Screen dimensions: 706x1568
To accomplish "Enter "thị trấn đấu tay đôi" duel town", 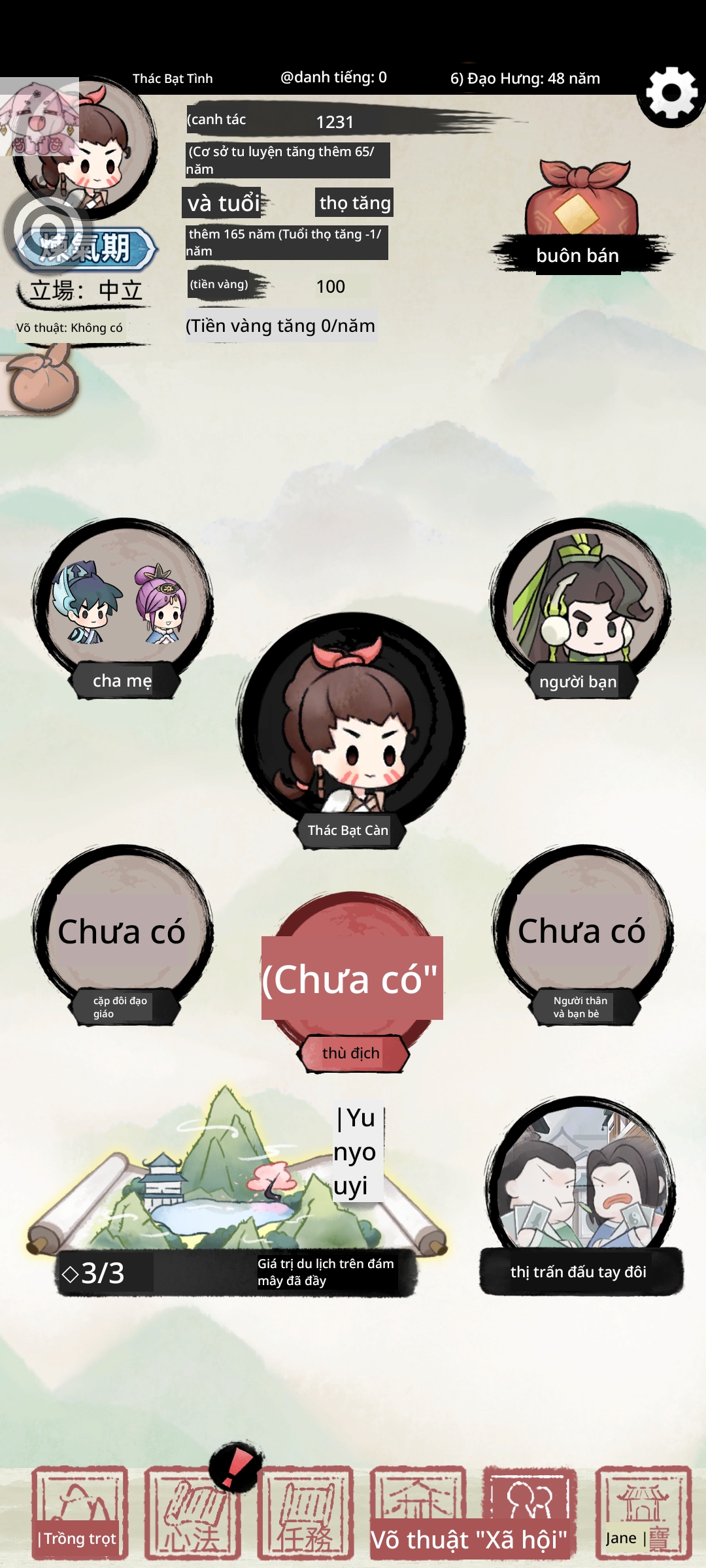I will [x=580, y=1196].
